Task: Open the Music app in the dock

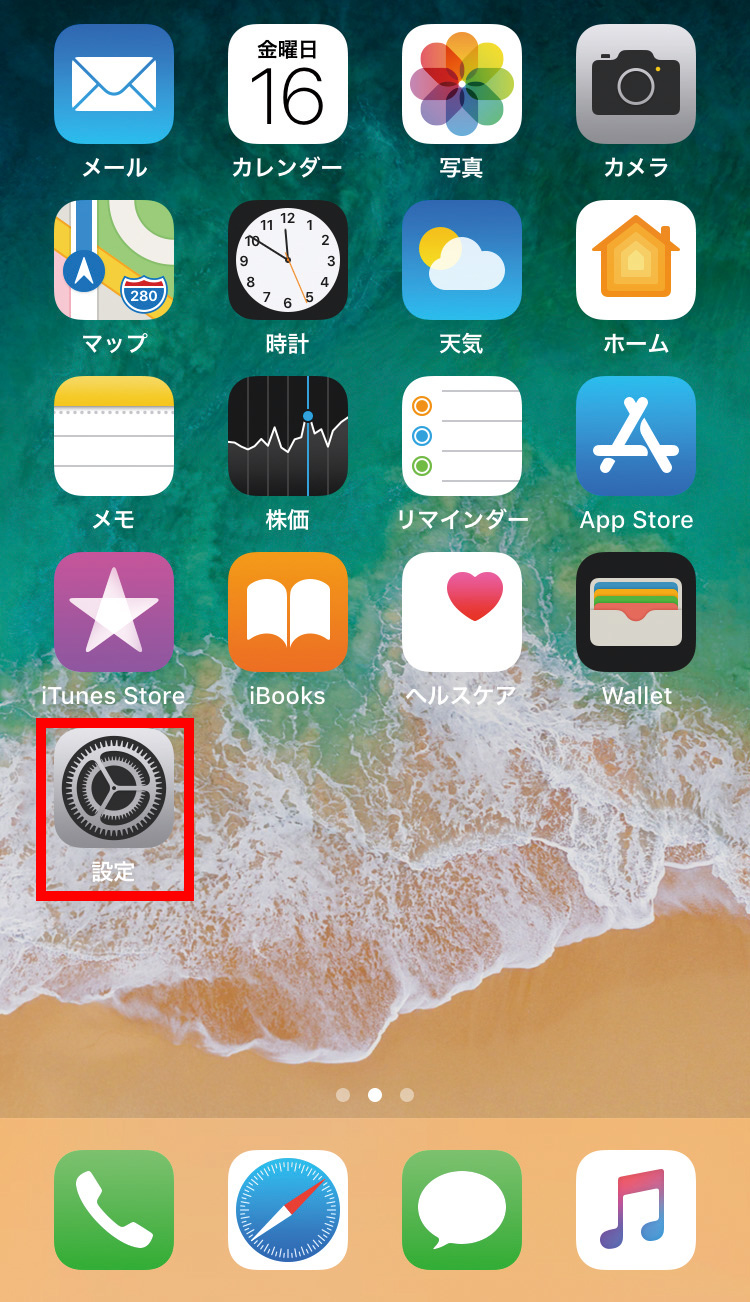Action: 636,1210
